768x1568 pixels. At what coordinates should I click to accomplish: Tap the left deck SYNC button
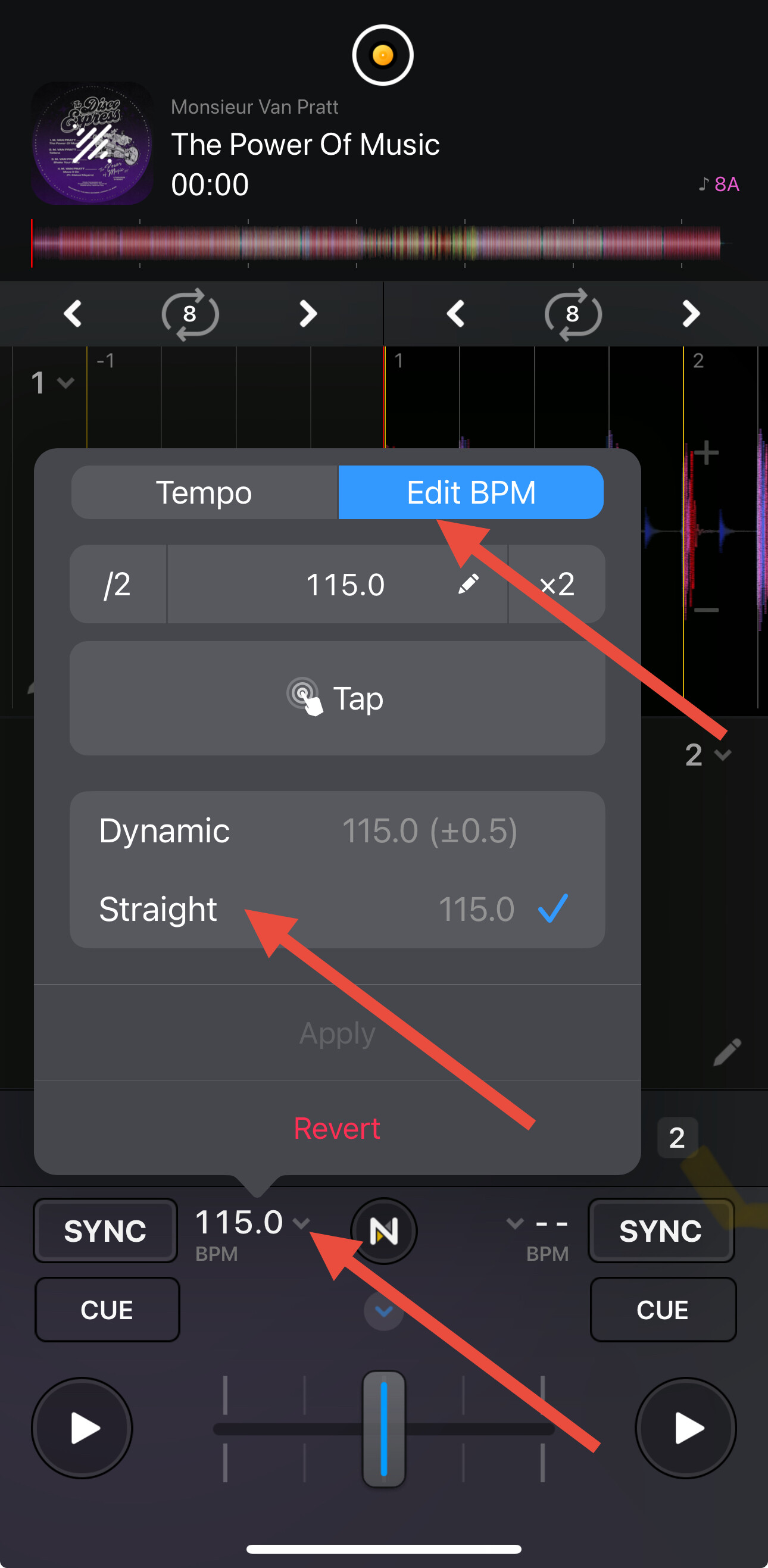tap(105, 1231)
